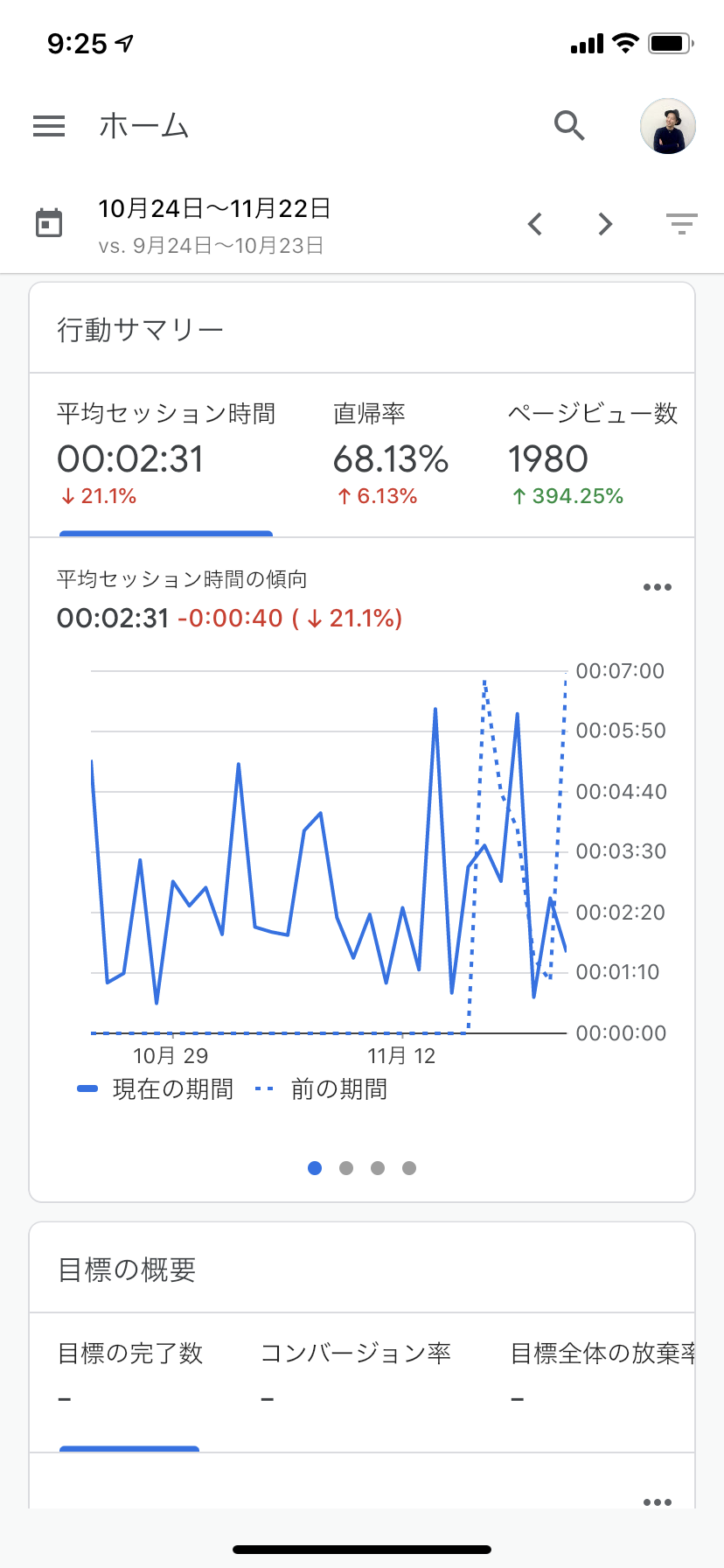Open the filter options icon
724x1568 pixels.
(x=681, y=224)
